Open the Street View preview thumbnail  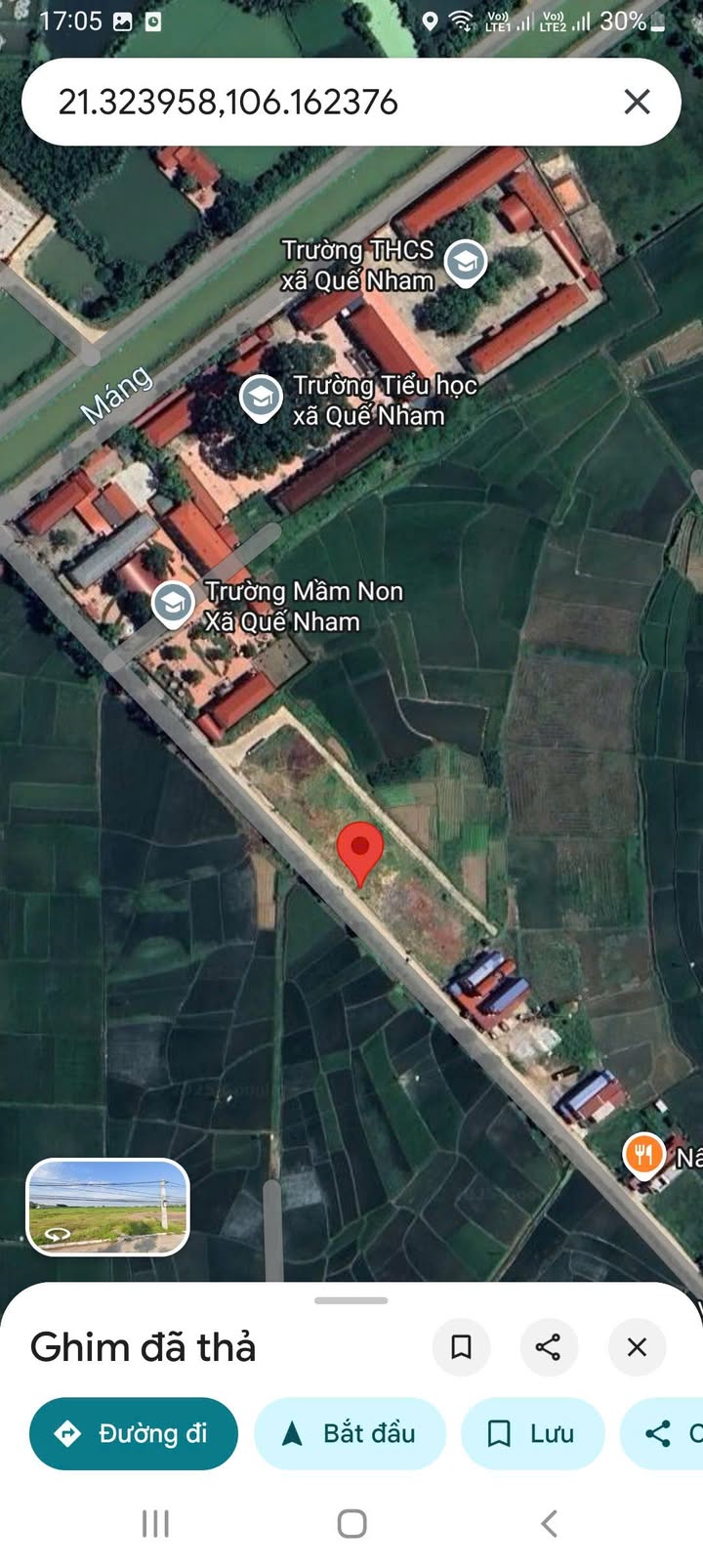point(107,1207)
